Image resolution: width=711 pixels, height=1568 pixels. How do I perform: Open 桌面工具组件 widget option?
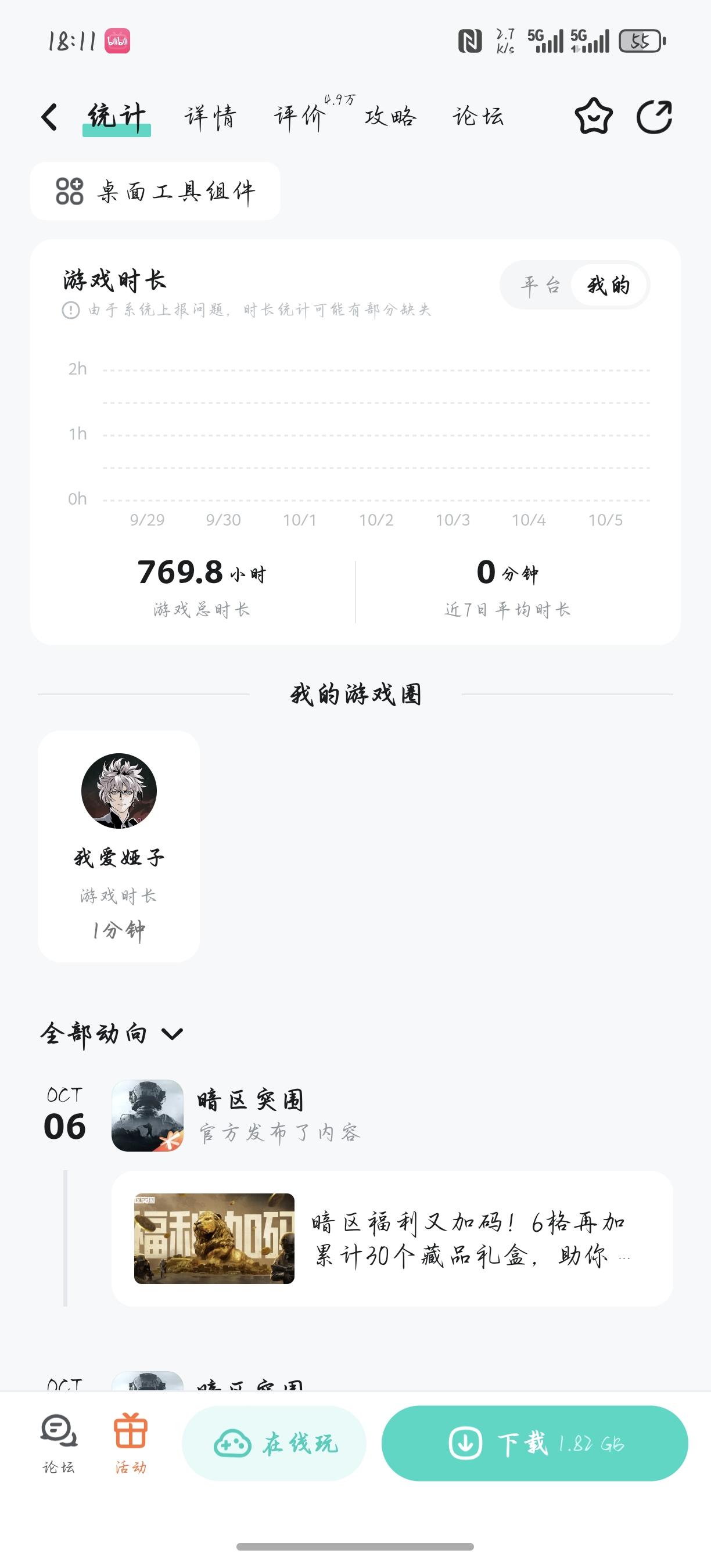(155, 191)
